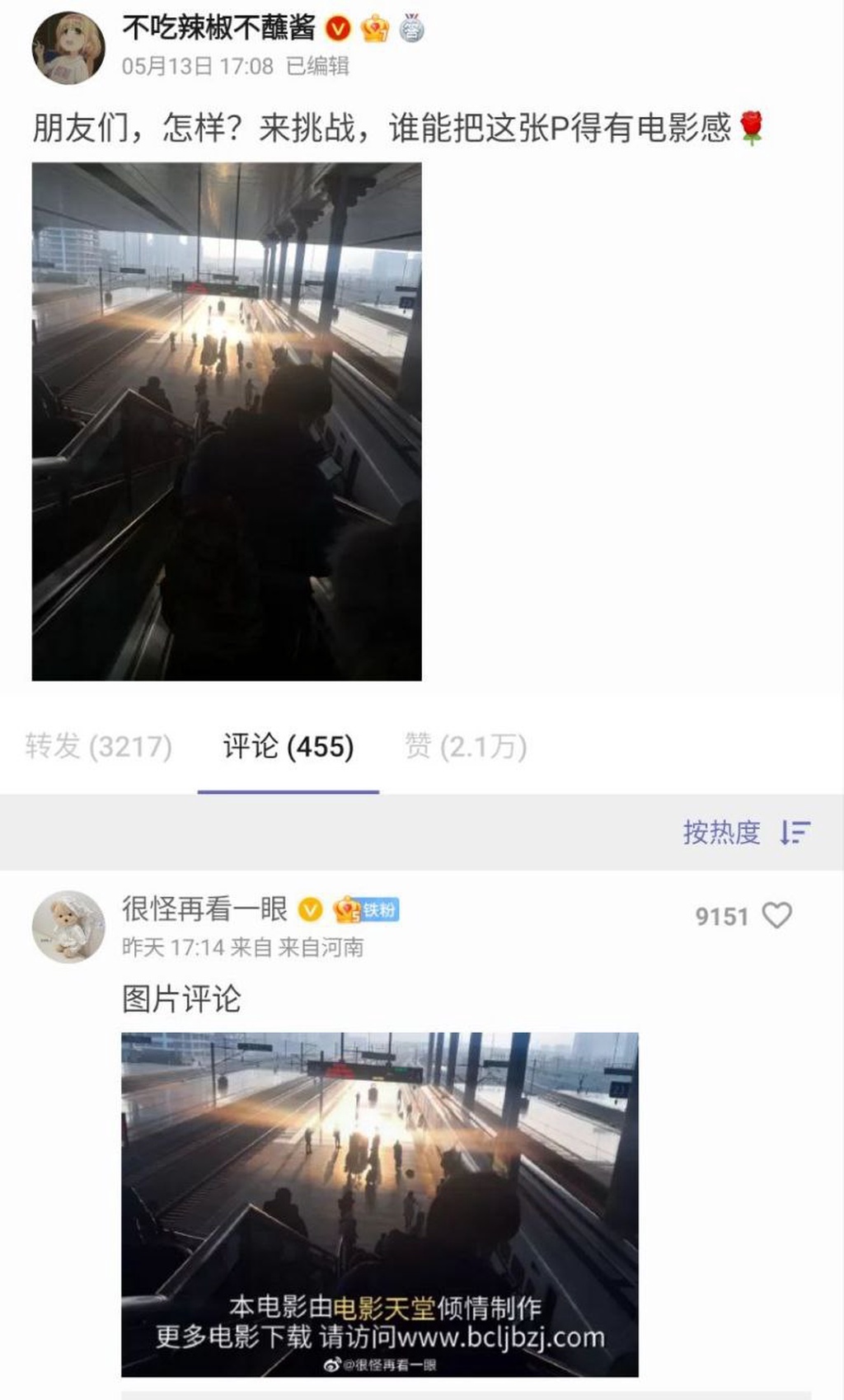This screenshot has width=844, height=1400.
Task: Switch to the 赞 (2.1万) tab
Action: pos(466,746)
